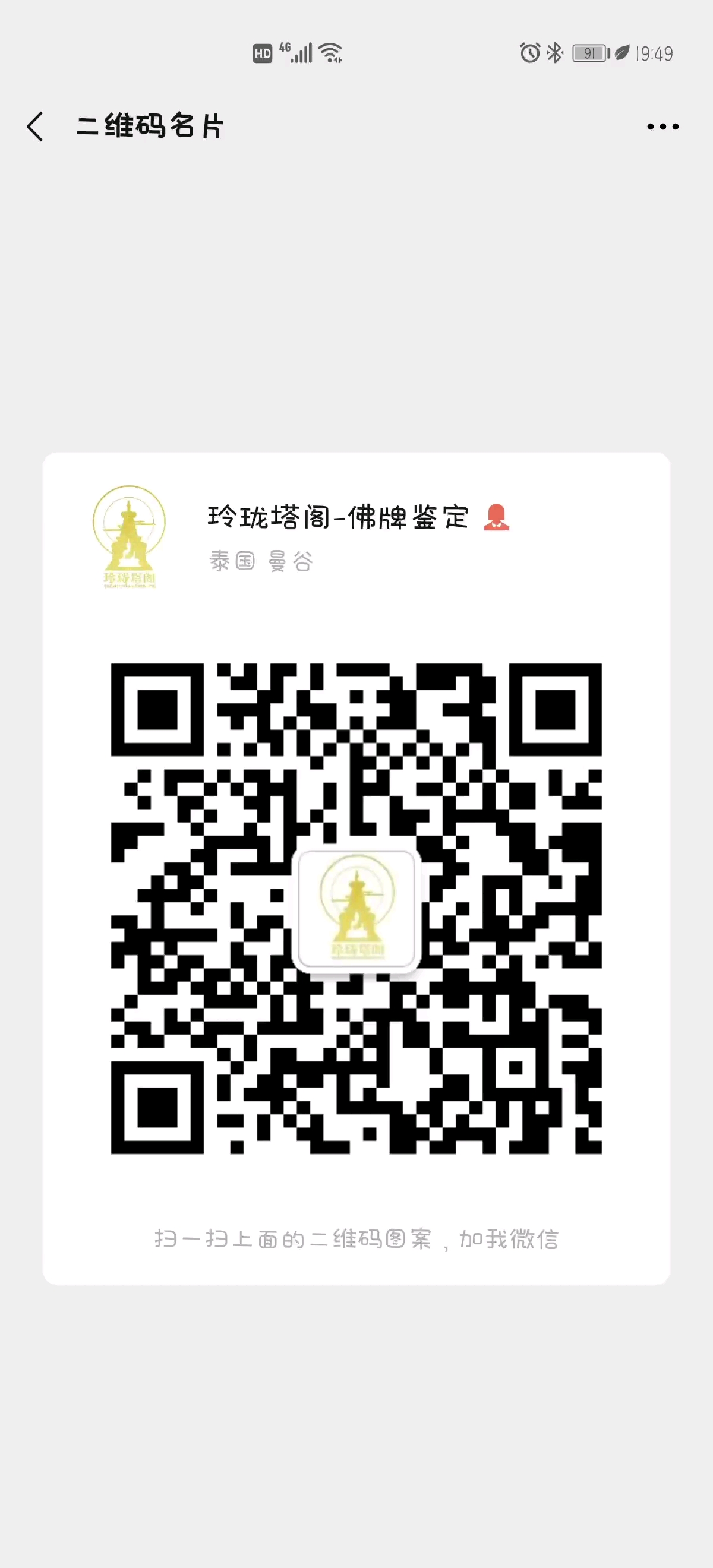
Task: Open the three-dot more options menu
Action: coord(662,127)
